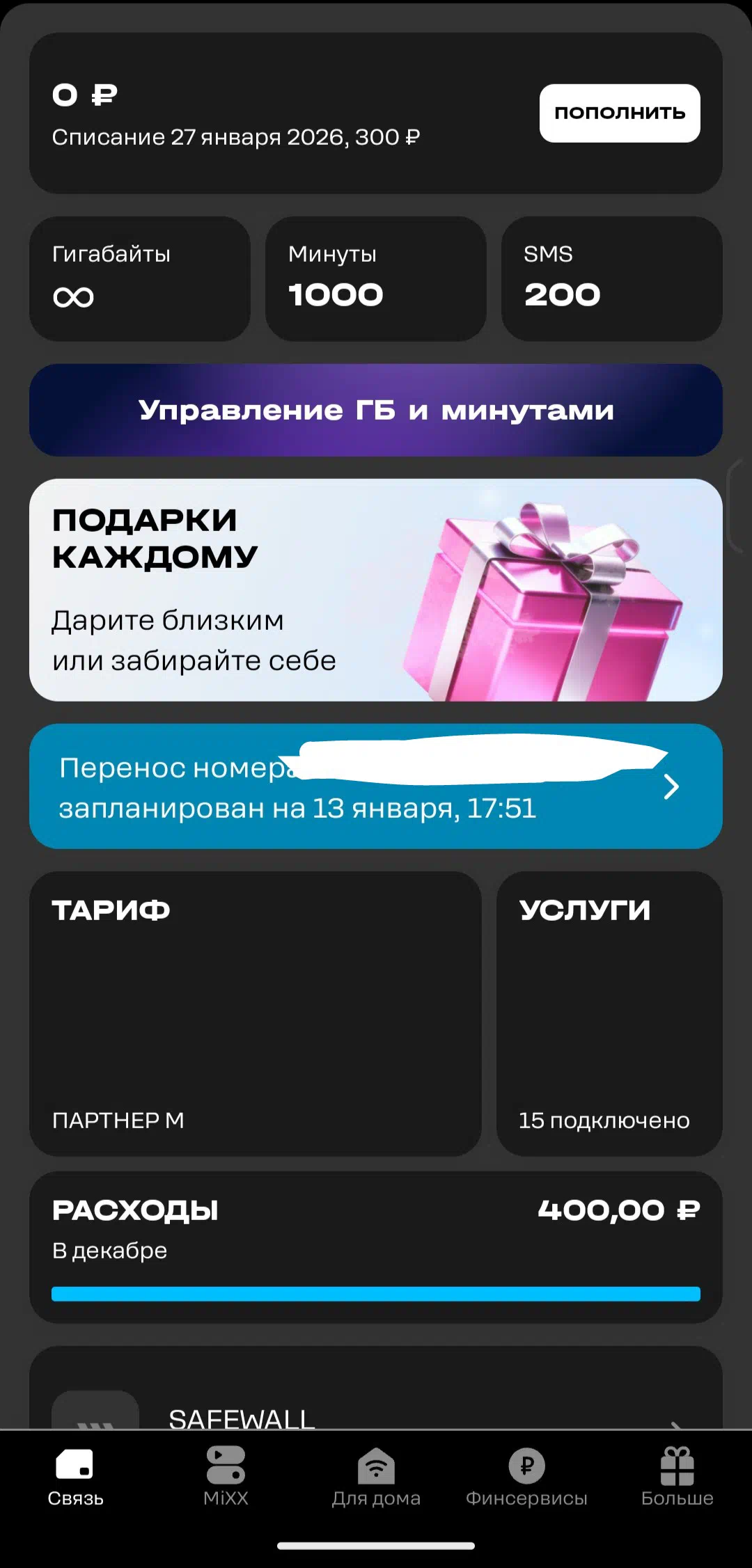
Task: Open Управление ГБ и минутами
Action: coord(375,410)
